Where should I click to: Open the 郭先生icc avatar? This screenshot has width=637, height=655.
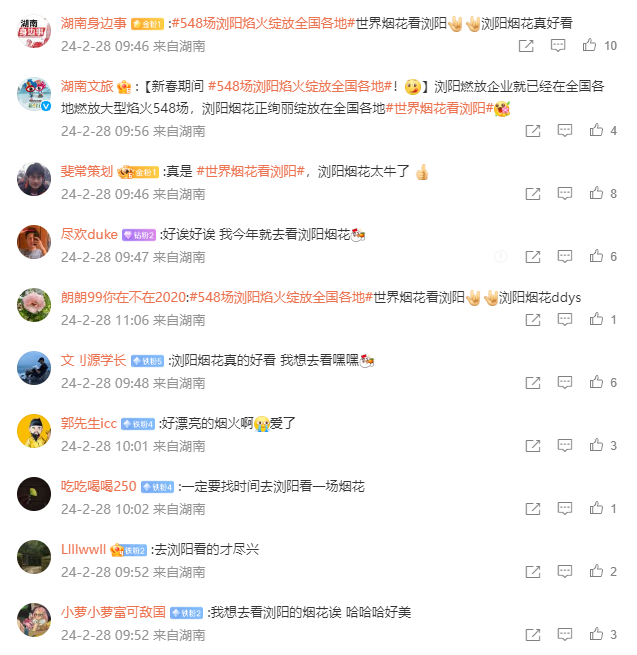point(35,431)
